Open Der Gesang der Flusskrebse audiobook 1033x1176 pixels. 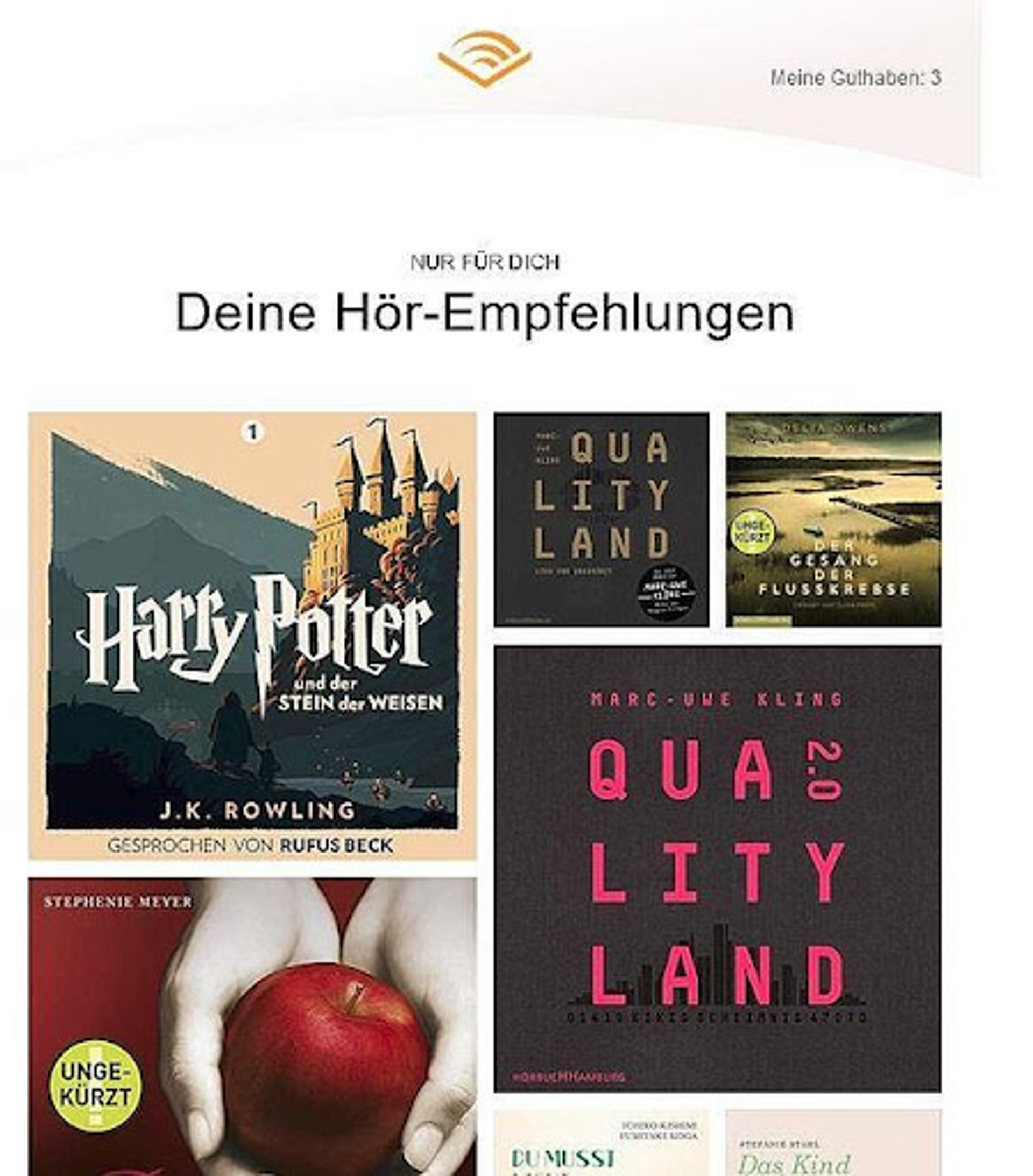coord(833,519)
